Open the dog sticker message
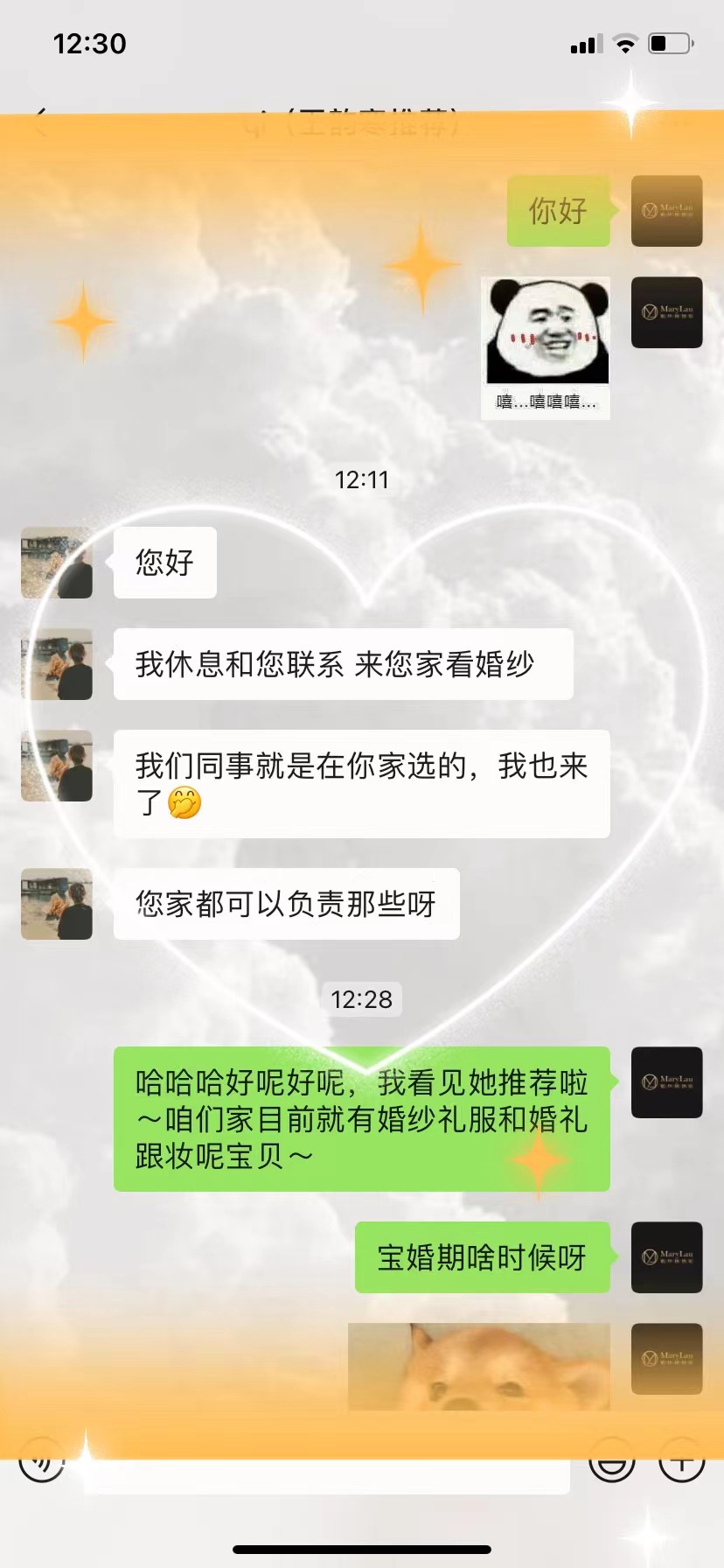 478,1366
